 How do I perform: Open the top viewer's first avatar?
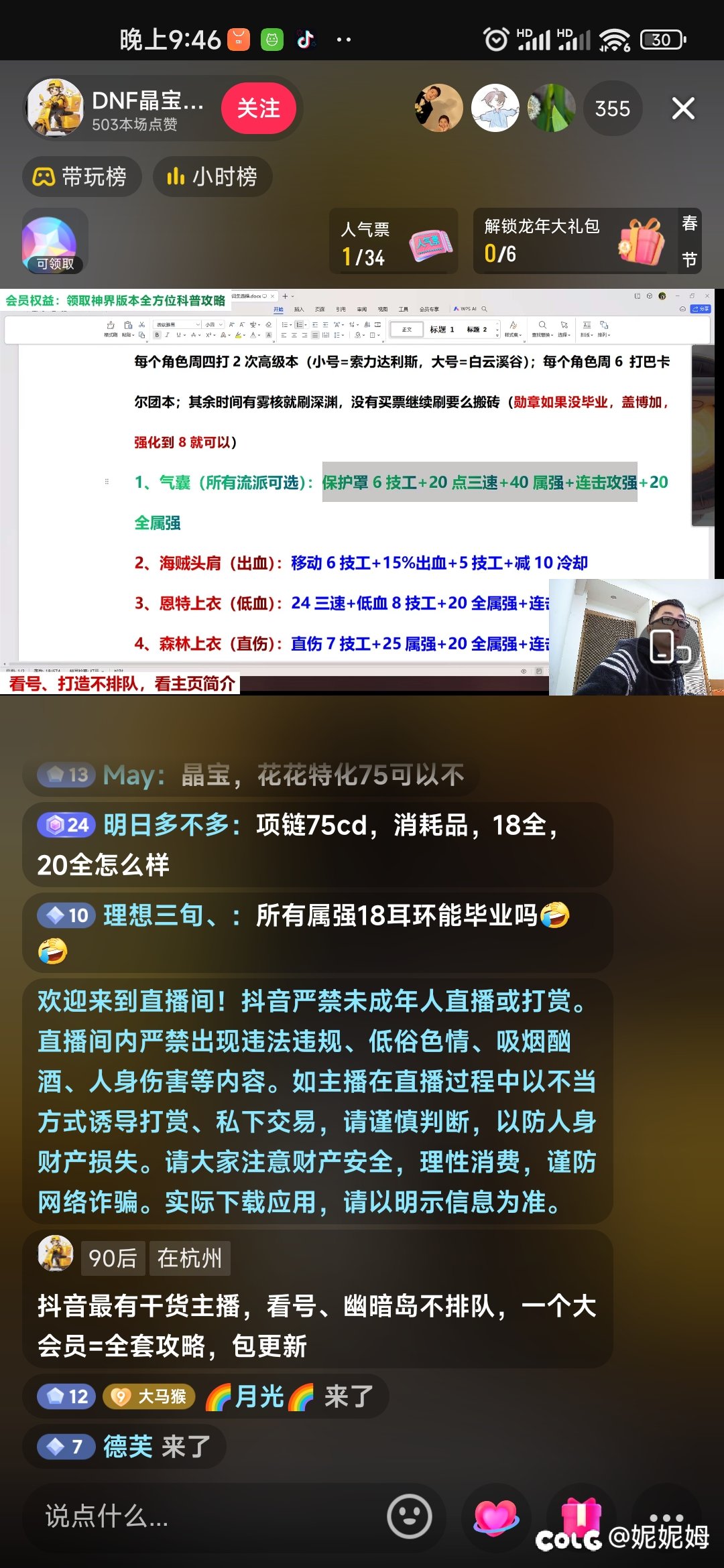click(x=438, y=108)
